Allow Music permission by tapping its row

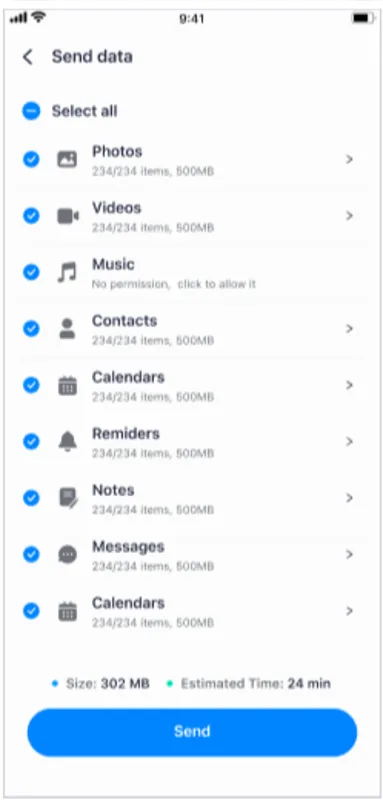pos(192,272)
